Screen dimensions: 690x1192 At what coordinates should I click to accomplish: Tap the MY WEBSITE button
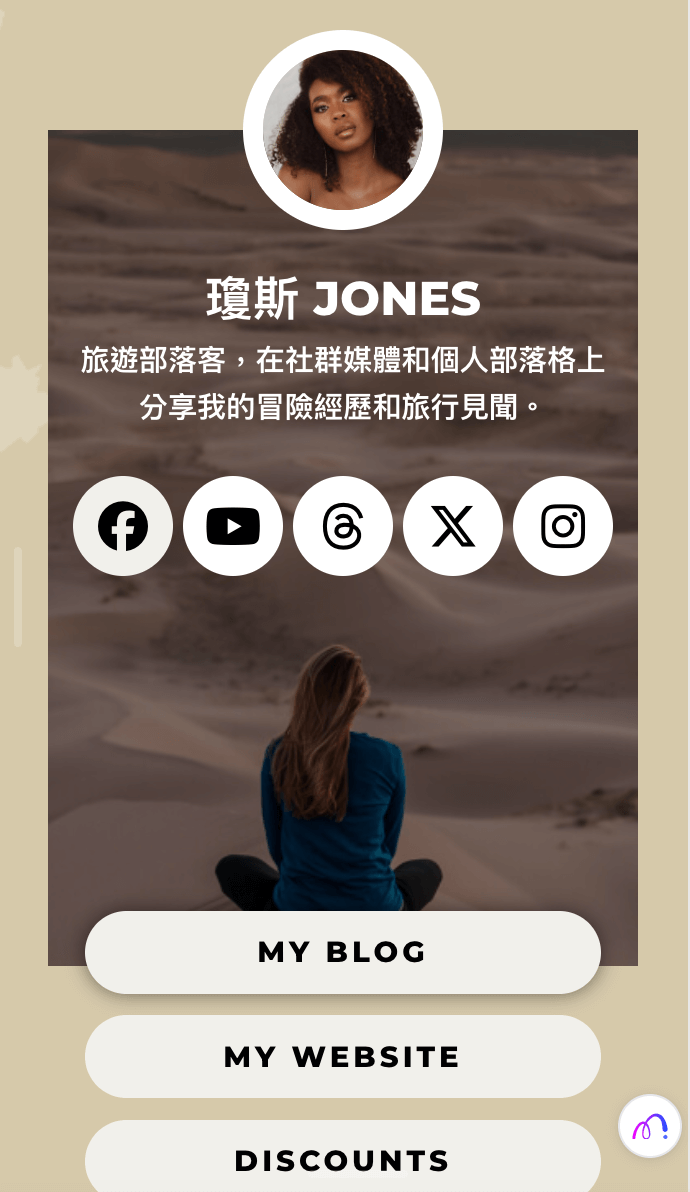point(343,1057)
